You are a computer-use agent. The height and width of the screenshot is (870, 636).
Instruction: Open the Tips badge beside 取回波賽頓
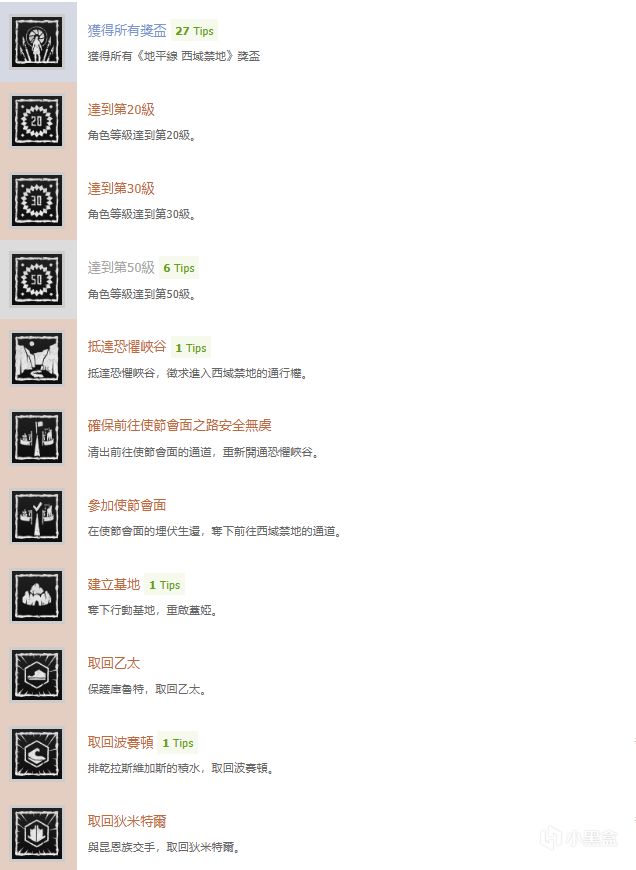[177, 743]
